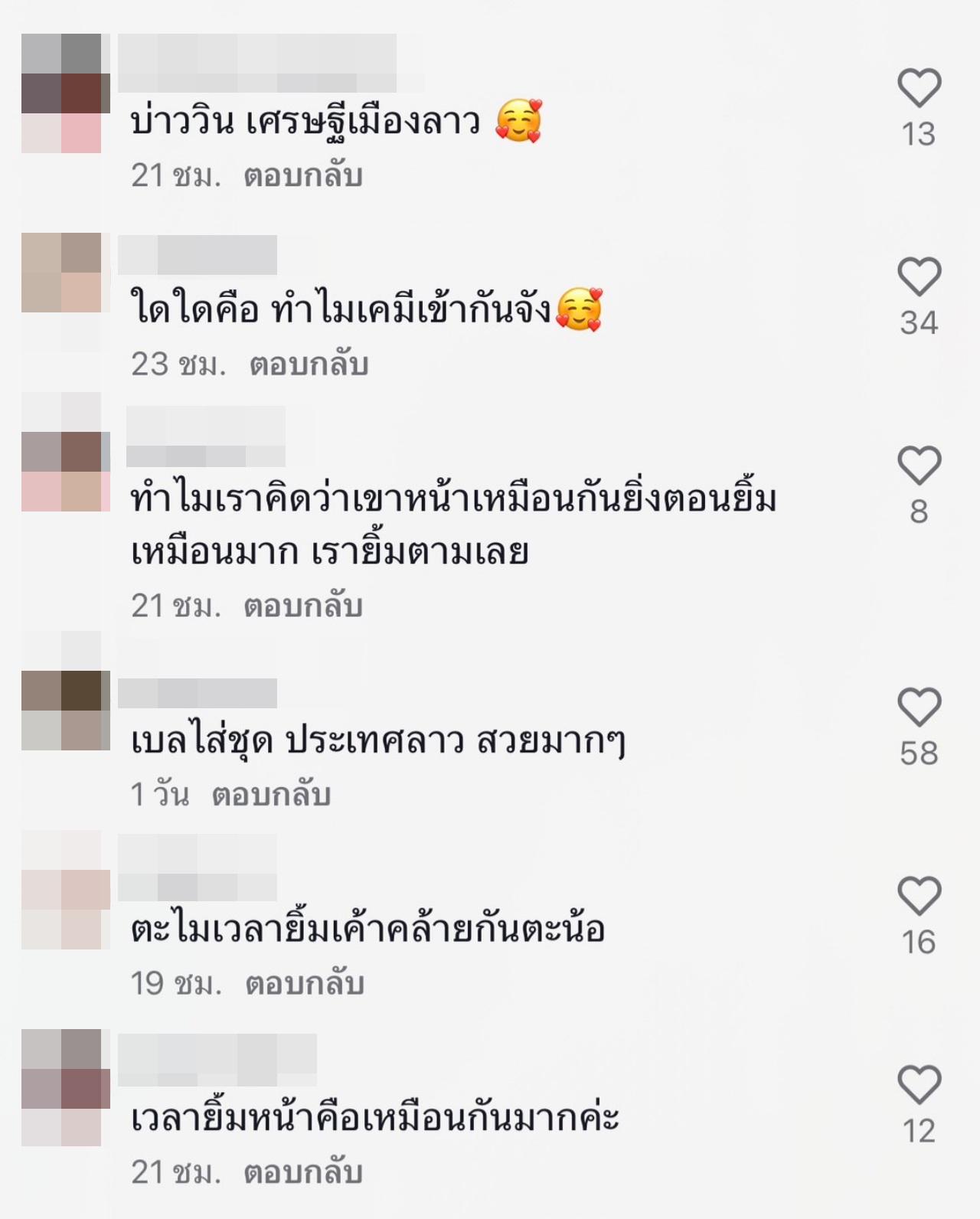Open avatar of commenter 'เบลใส่ชุด ประเทศลาว'

point(61,710)
